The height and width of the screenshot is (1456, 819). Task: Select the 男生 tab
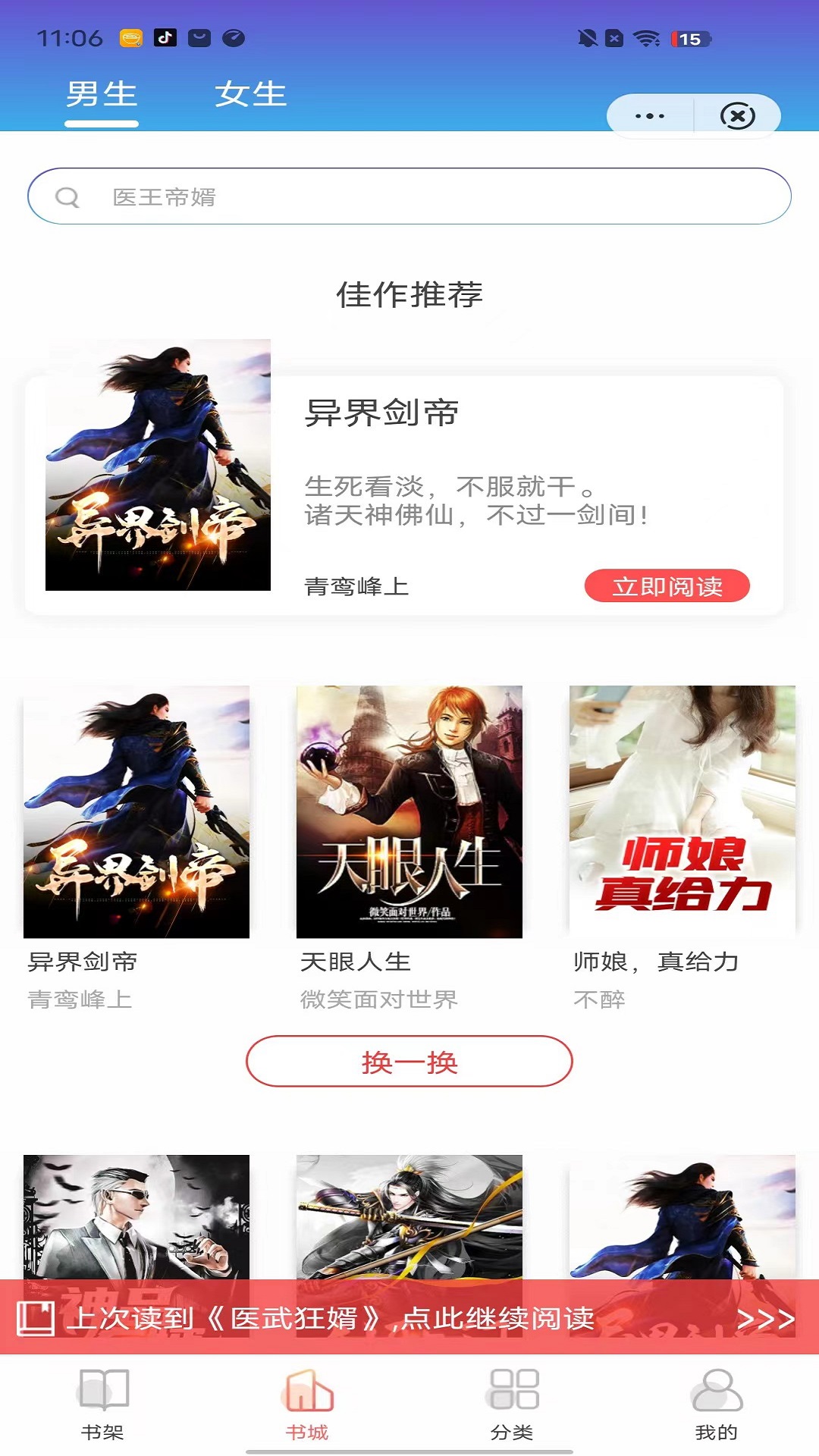(99, 95)
